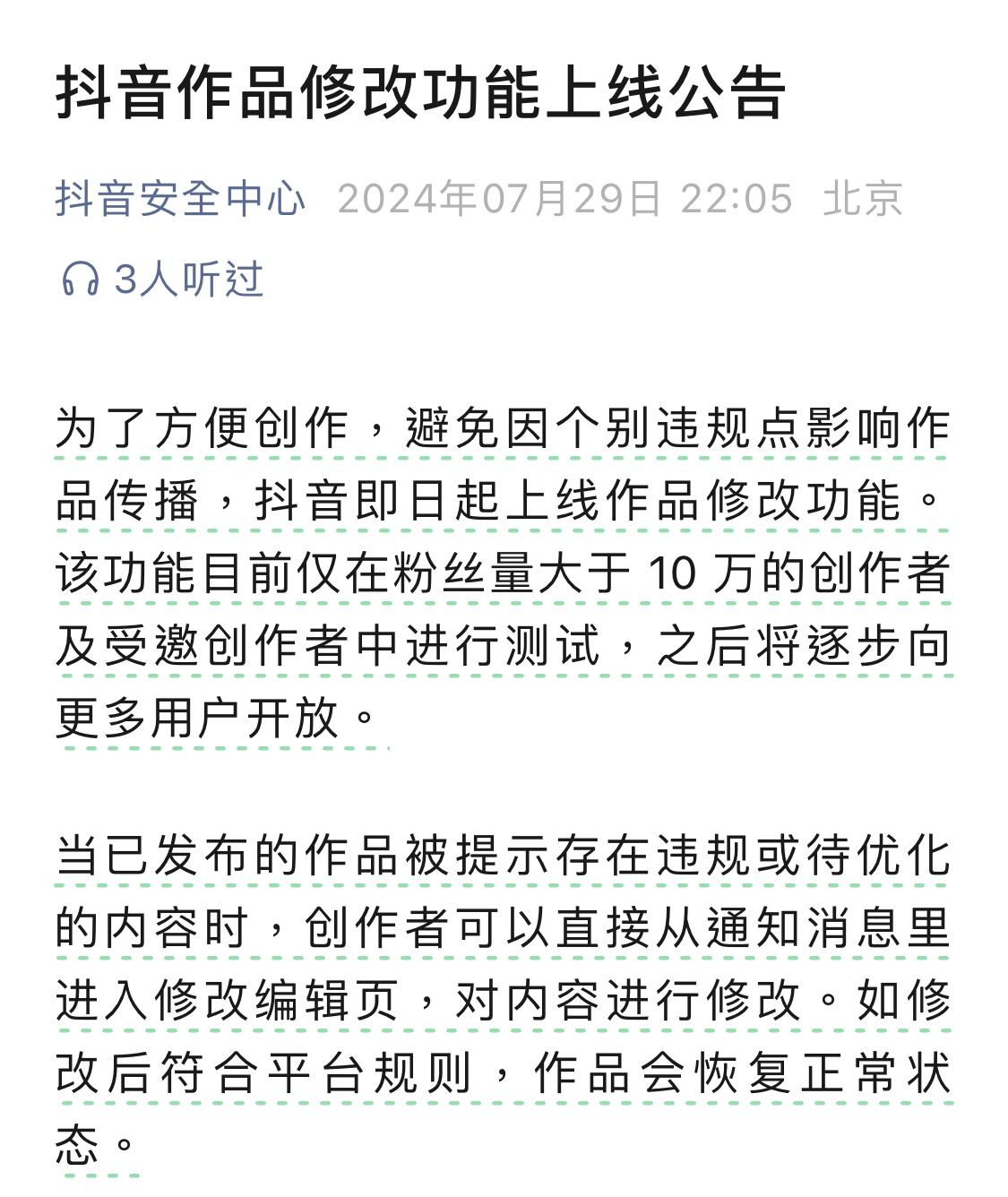
Task: Play the article audio via headphone icon
Action: pyautogui.click(x=80, y=279)
